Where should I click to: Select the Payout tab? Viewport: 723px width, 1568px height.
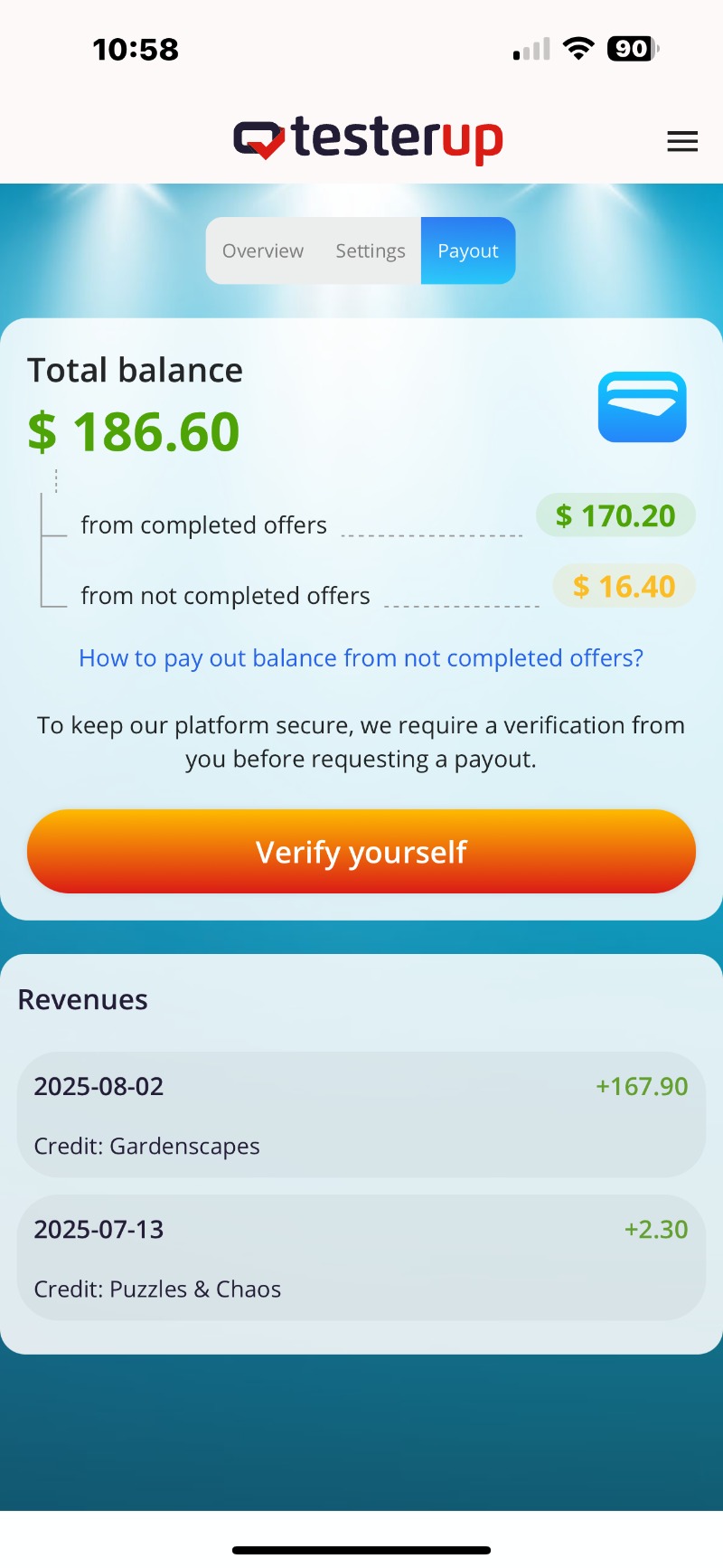[x=467, y=250]
